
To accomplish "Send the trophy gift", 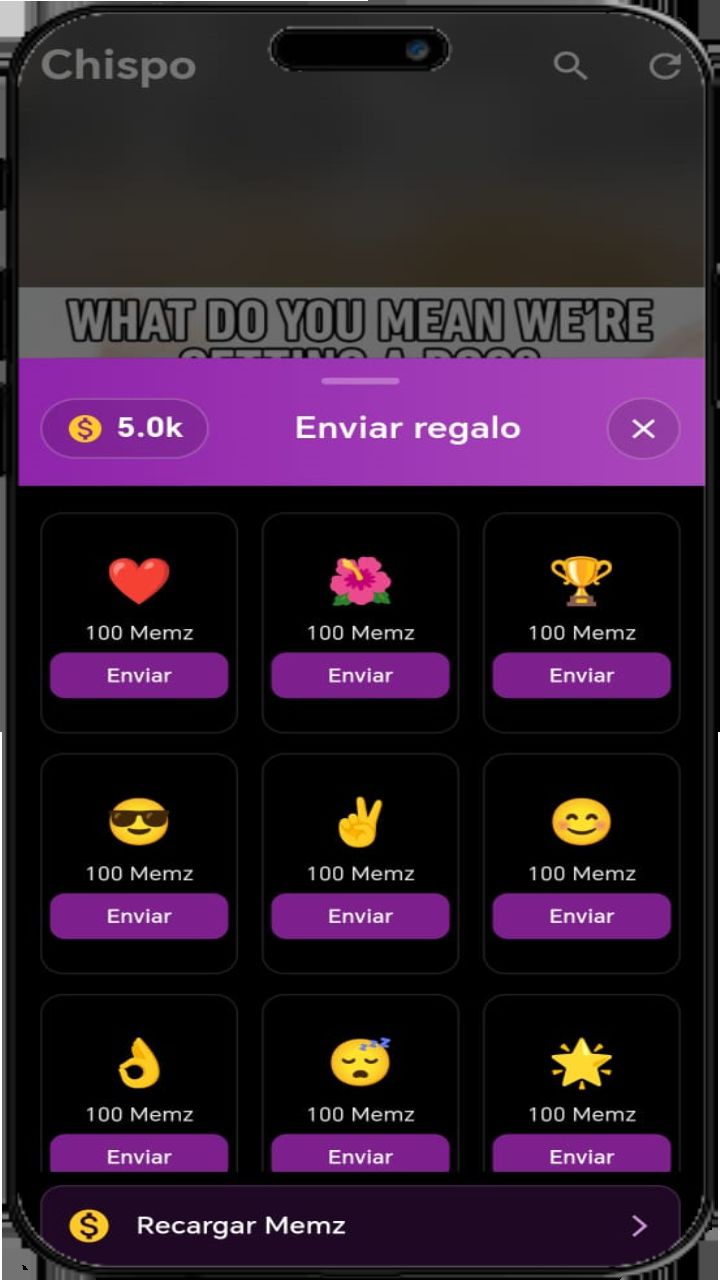I will 581,675.
